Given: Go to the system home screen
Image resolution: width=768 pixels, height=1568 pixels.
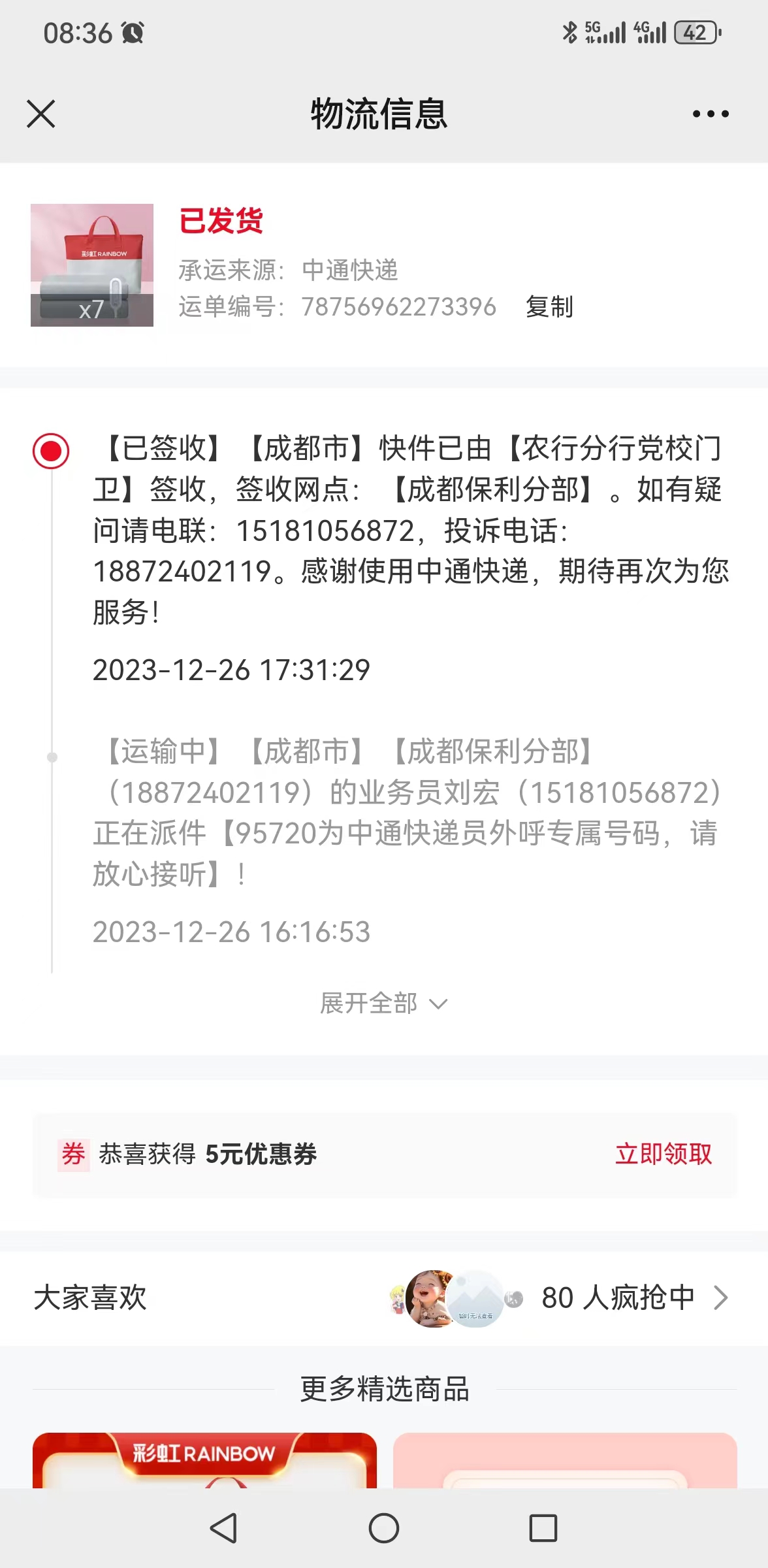Looking at the screenshot, I should point(384,1527).
